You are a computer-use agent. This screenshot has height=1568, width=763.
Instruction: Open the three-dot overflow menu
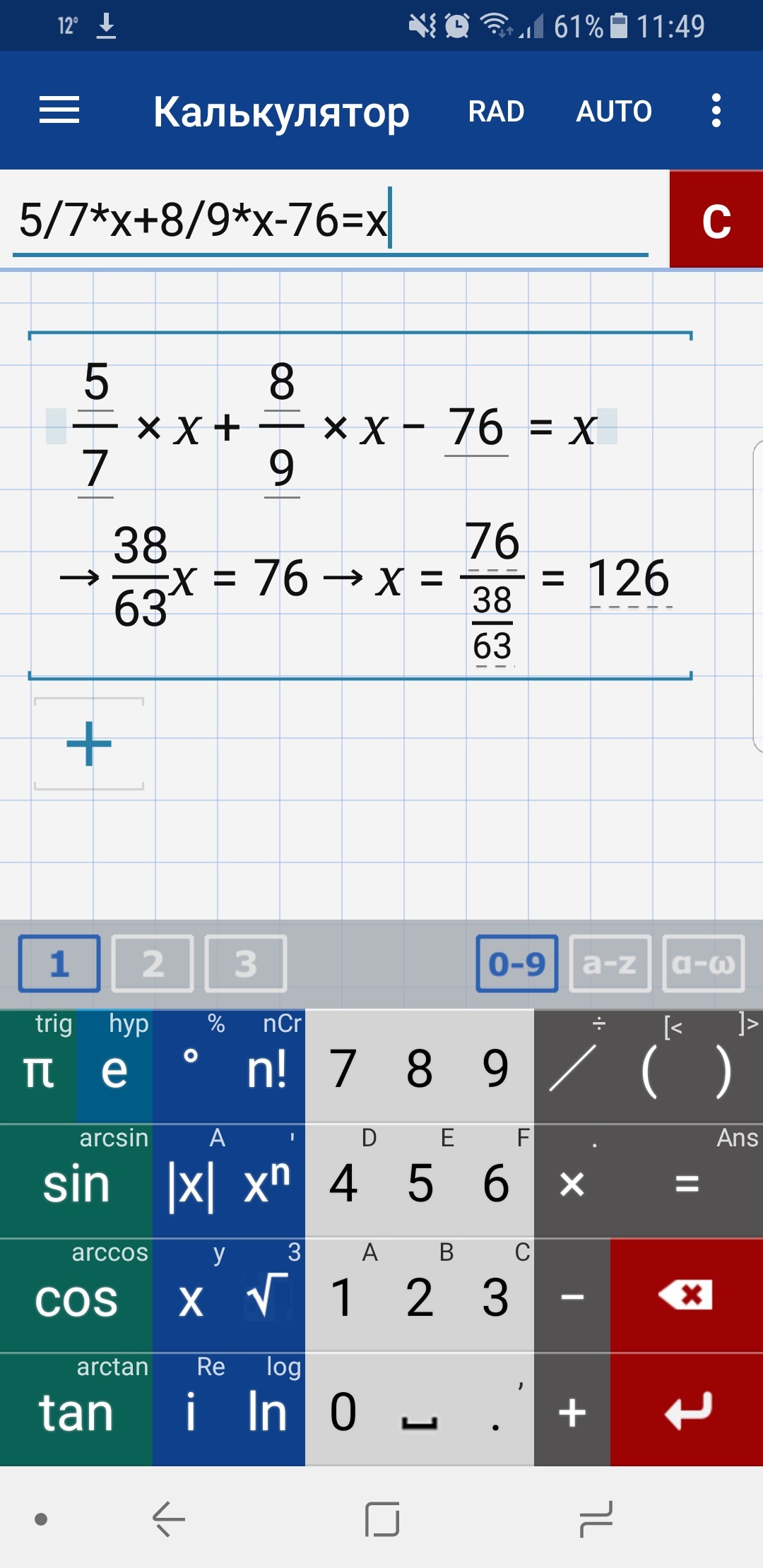tap(716, 111)
